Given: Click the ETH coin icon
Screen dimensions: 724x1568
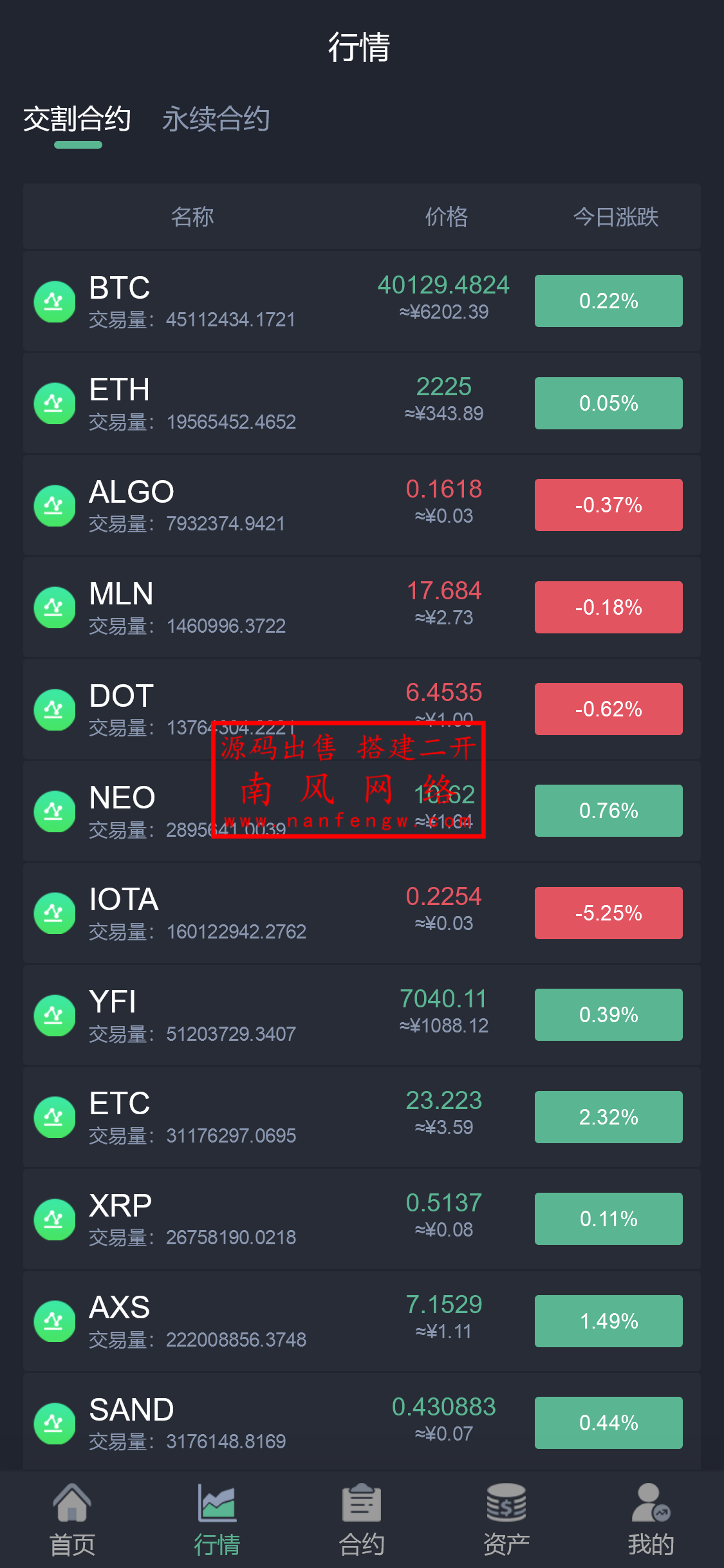Looking at the screenshot, I should pos(55,402).
